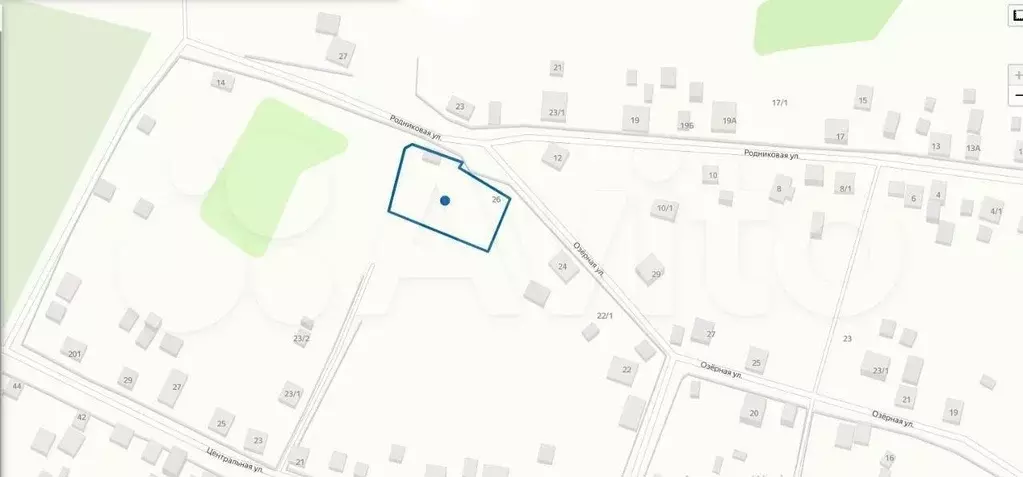Select the blue marker inside the outlined plot
This screenshot has height=477, width=1023.
pyautogui.click(x=445, y=200)
